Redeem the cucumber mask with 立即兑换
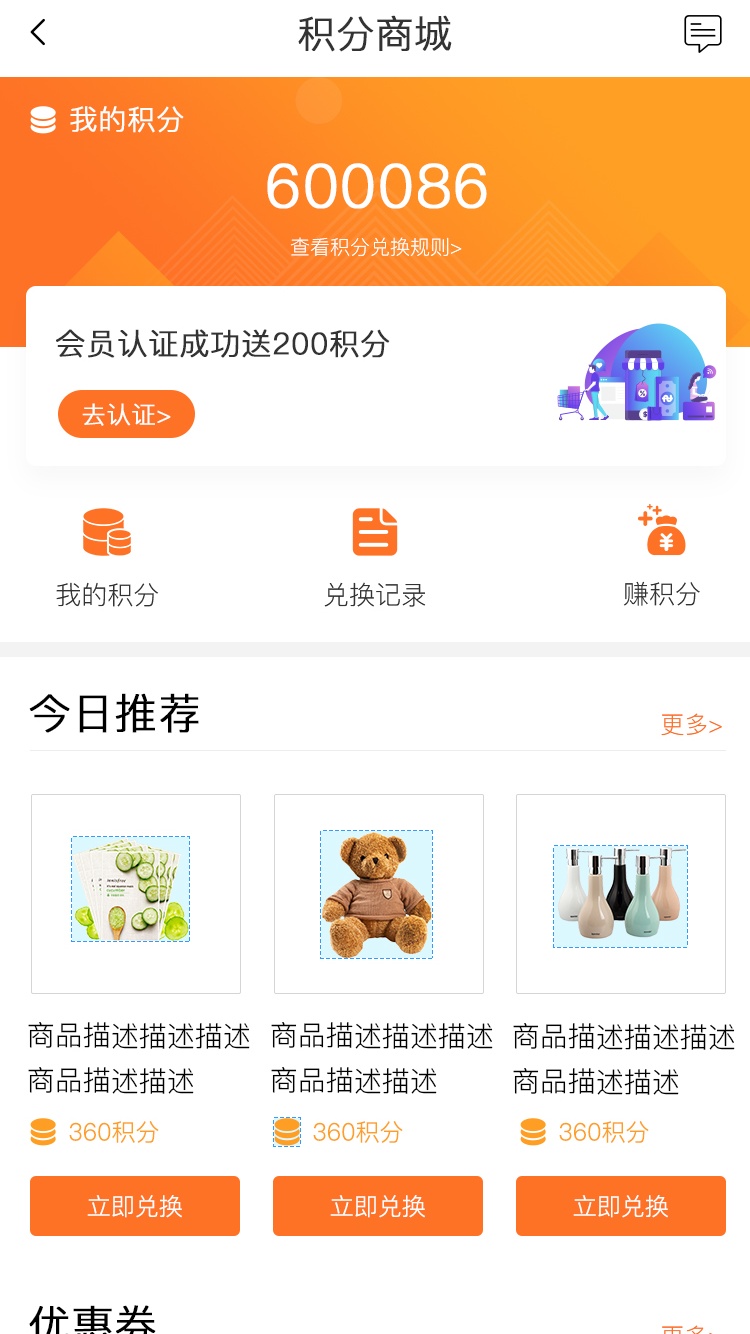 (x=135, y=1206)
